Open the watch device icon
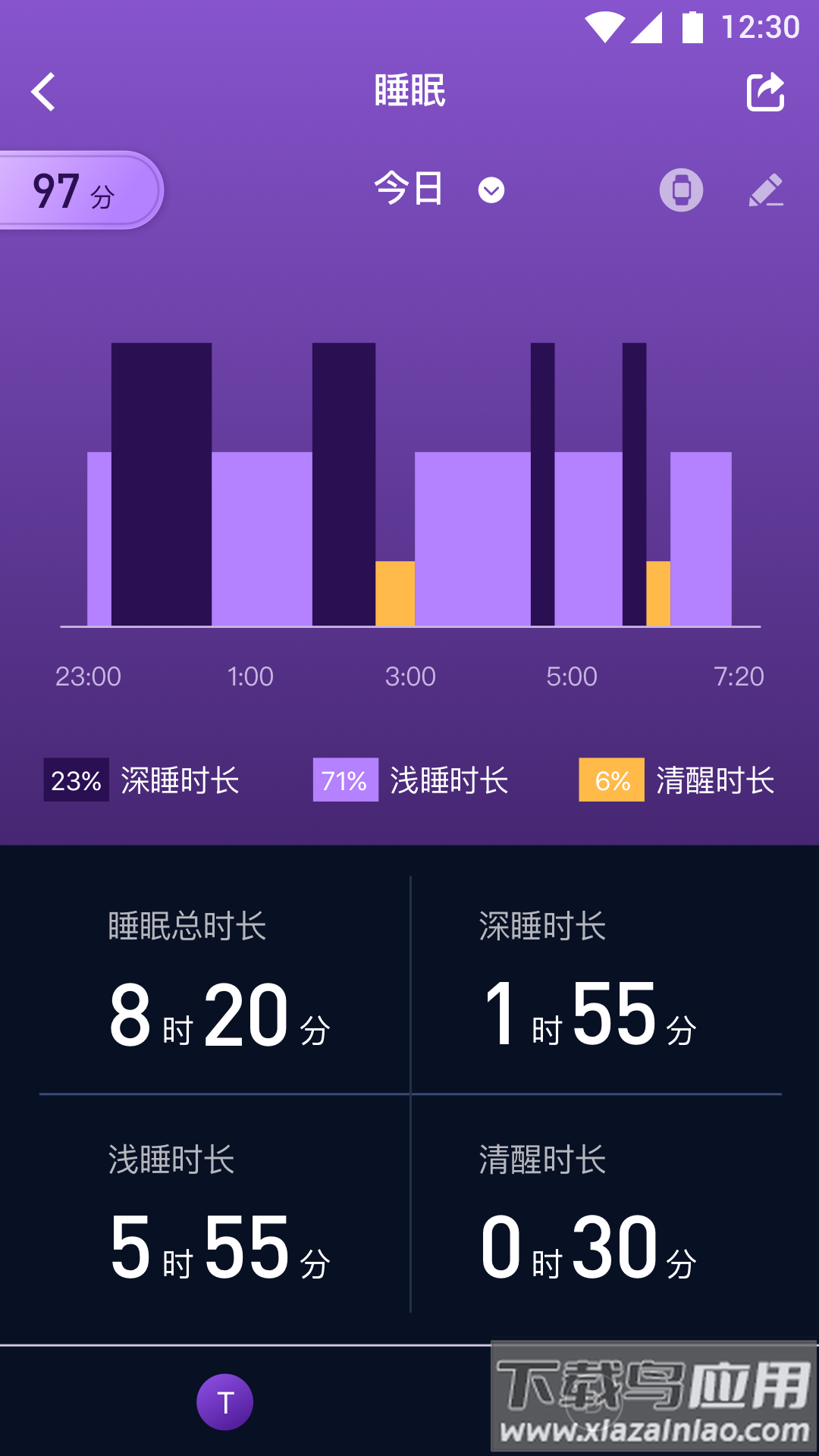Viewport: 819px width, 1456px height. [681, 190]
